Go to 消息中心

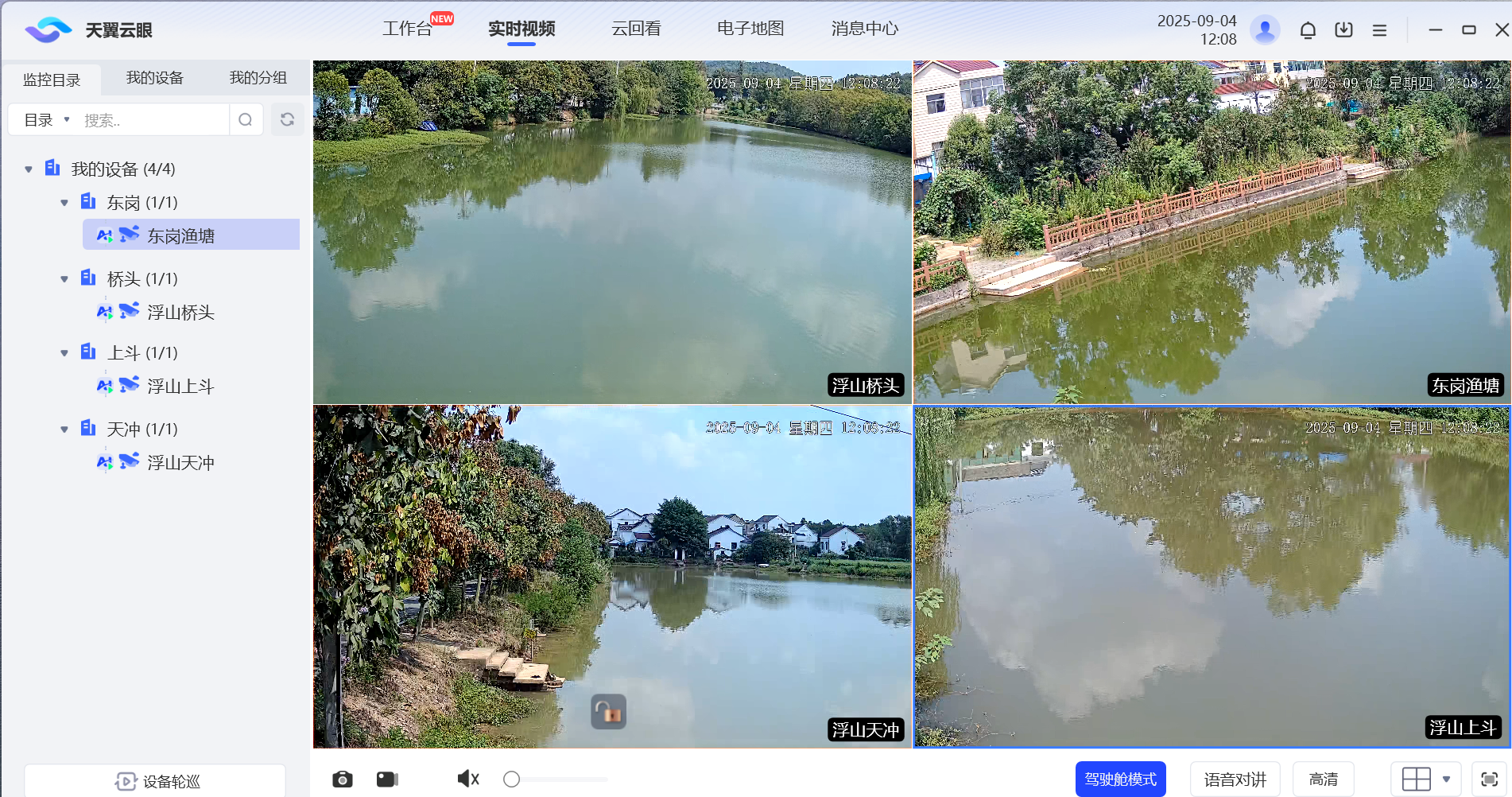pos(864,29)
